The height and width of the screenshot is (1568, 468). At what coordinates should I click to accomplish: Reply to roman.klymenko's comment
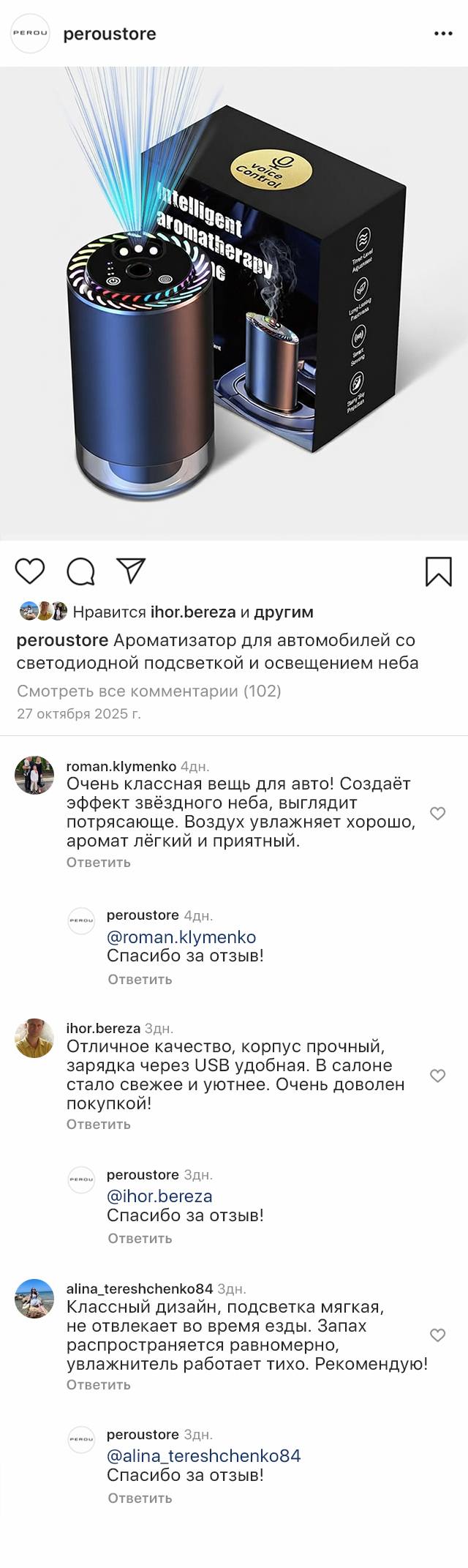(98, 862)
